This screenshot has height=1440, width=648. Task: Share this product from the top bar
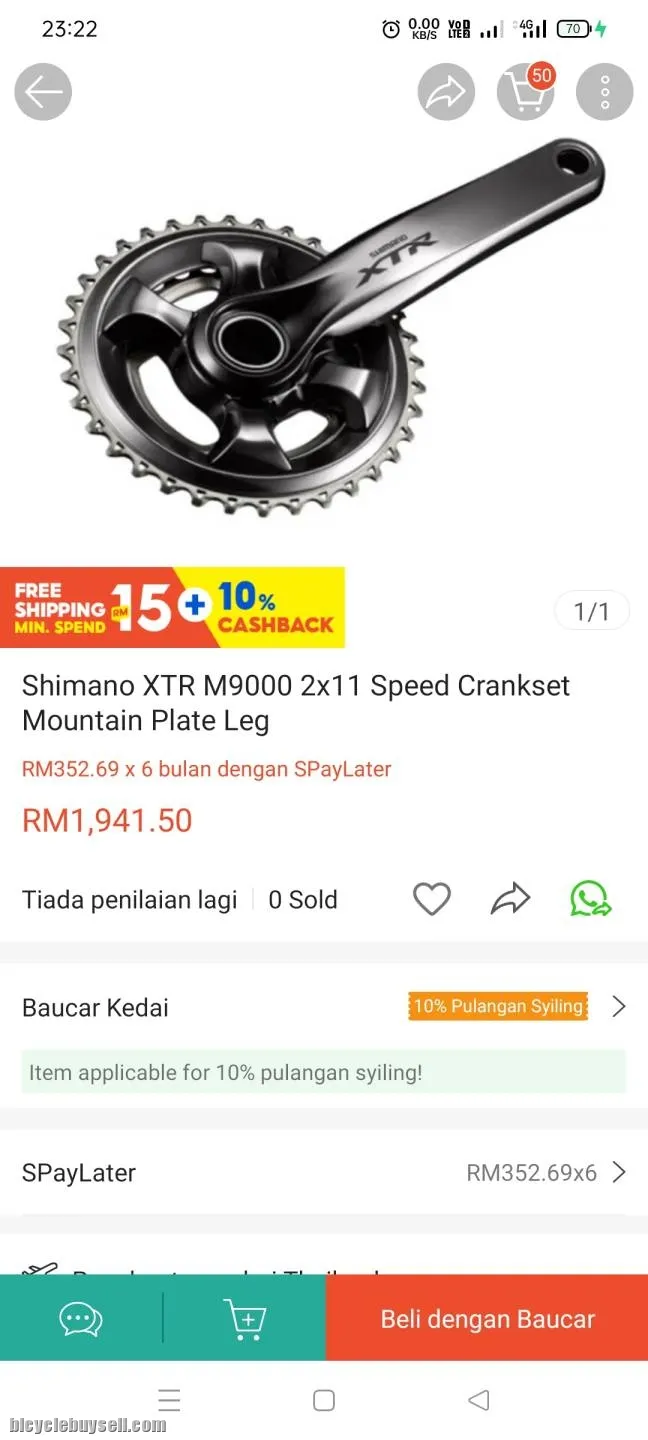[446, 92]
